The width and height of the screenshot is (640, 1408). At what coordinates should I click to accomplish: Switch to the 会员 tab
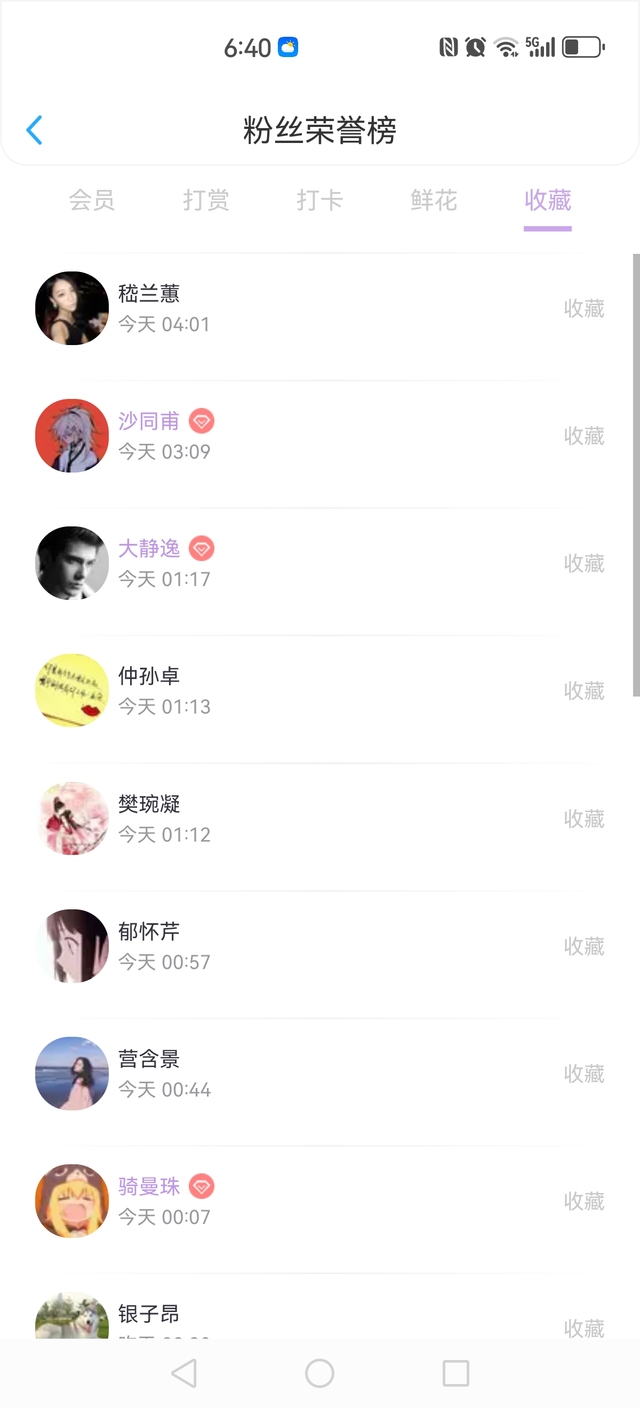[x=92, y=200]
